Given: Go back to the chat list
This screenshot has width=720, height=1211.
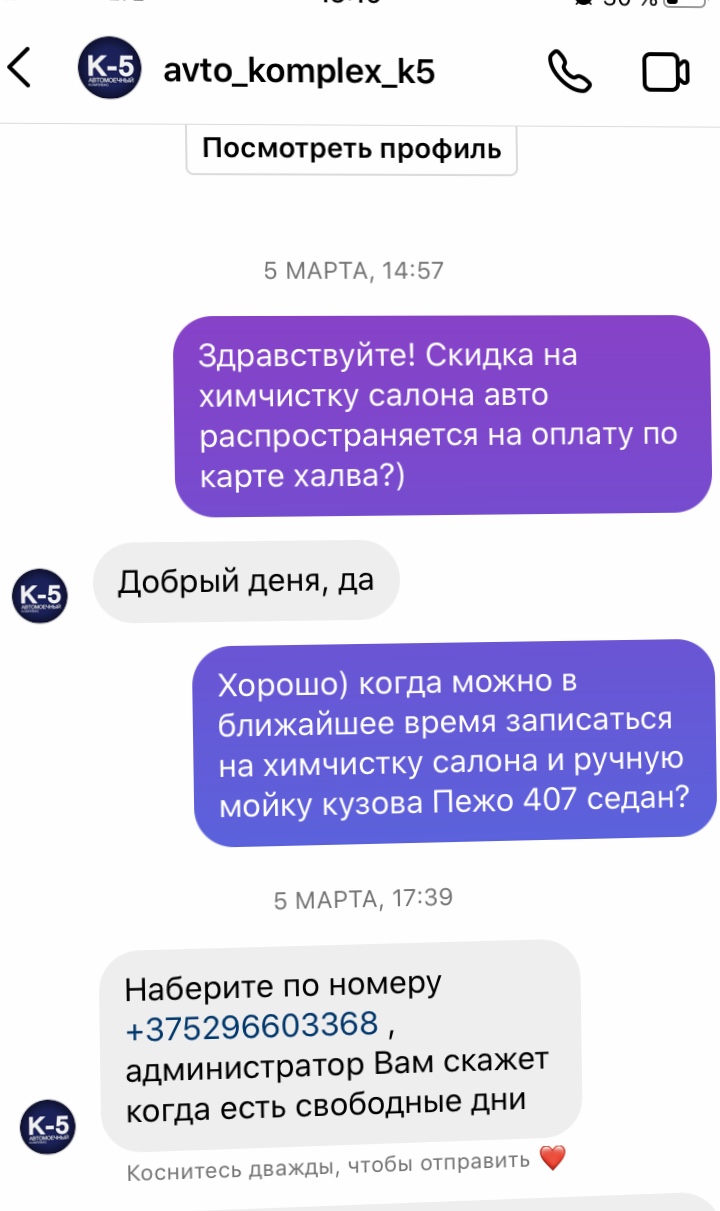Looking at the screenshot, I should [20, 70].
